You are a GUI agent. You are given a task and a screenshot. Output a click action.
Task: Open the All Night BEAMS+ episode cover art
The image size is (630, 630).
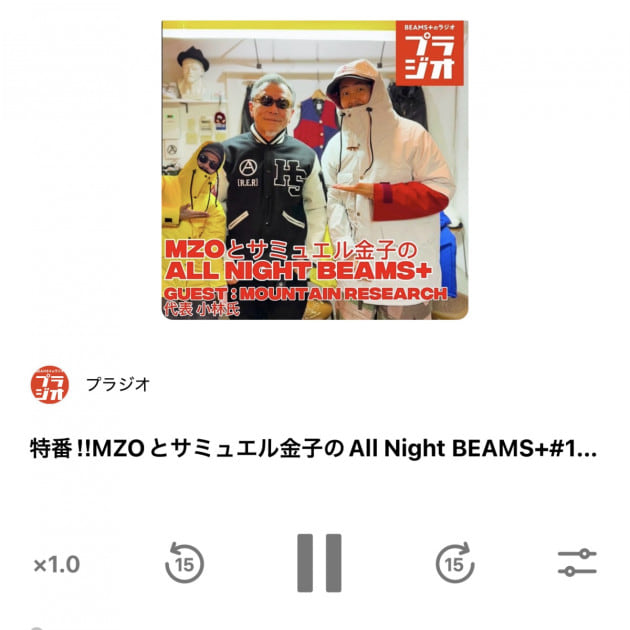tap(315, 170)
